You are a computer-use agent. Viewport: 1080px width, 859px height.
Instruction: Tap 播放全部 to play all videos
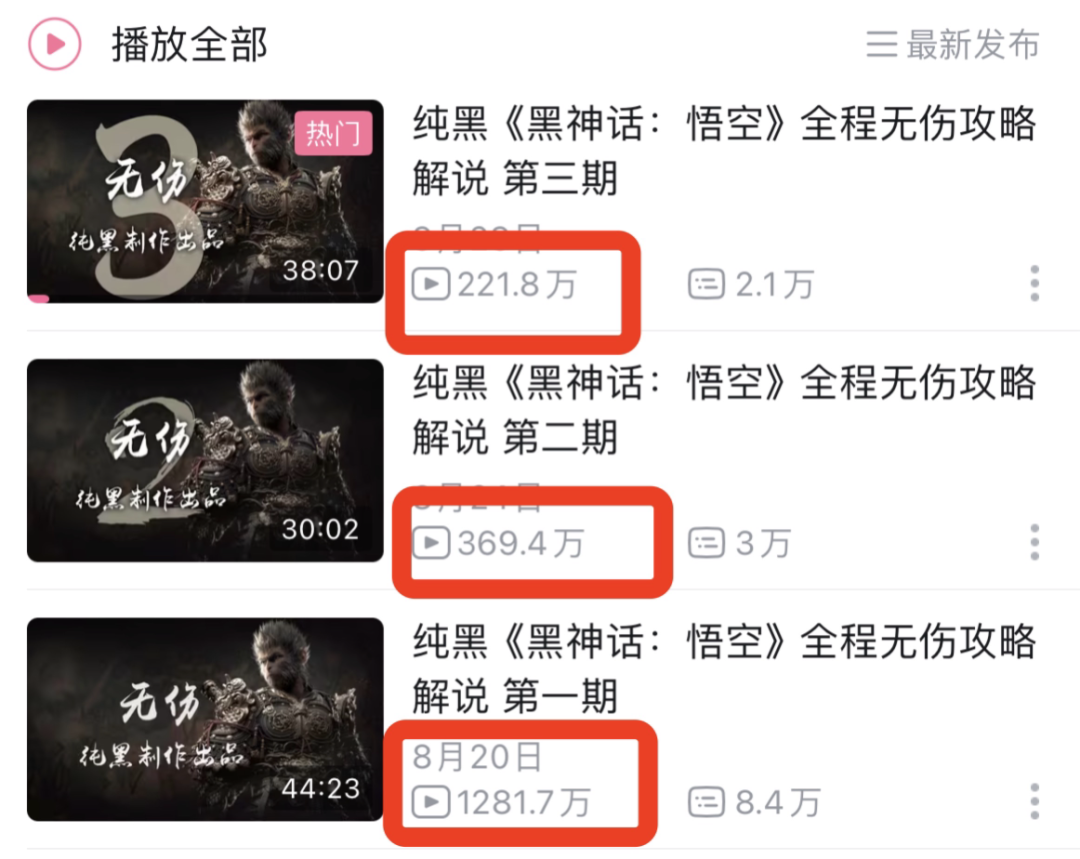click(150, 45)
